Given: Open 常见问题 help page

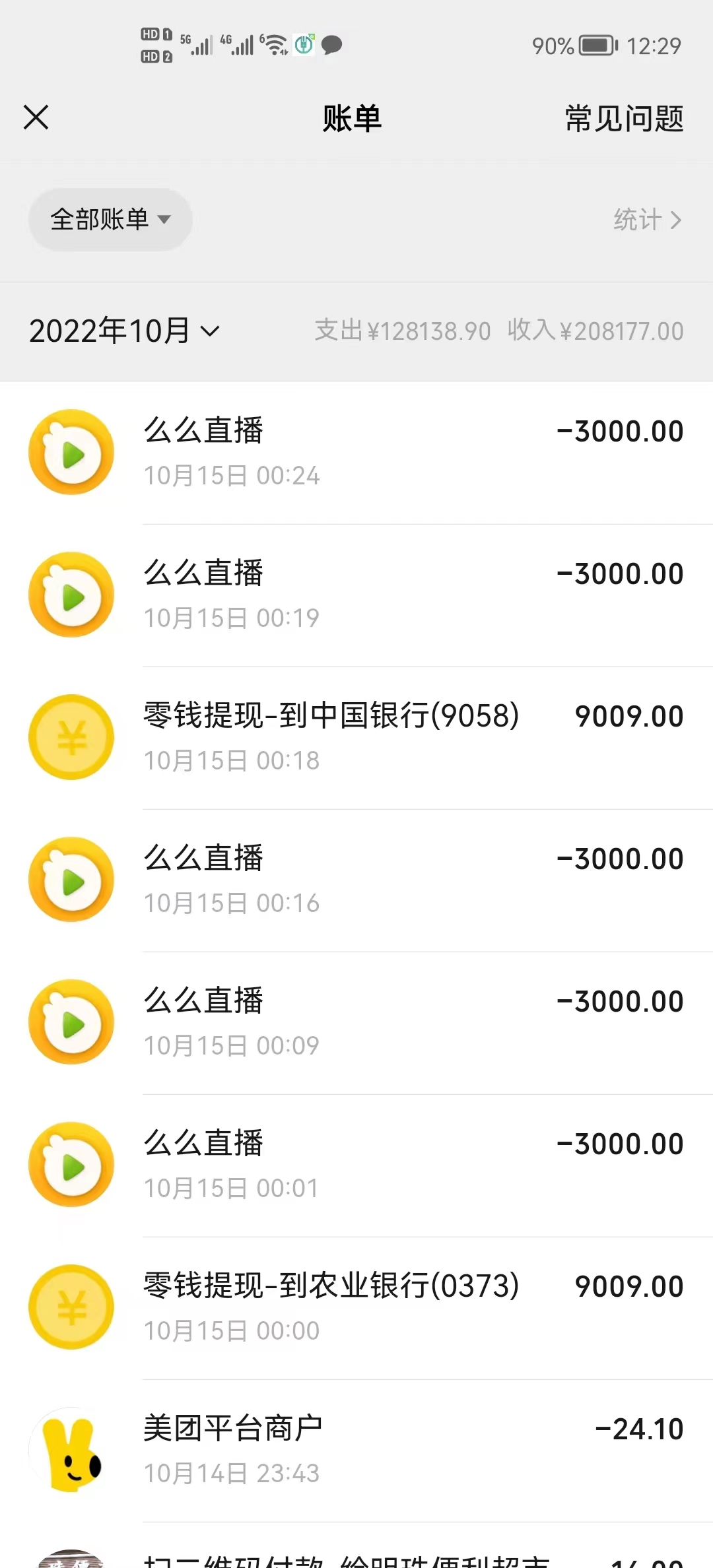Looking at the screenshot, I should [x=623, y=119].
